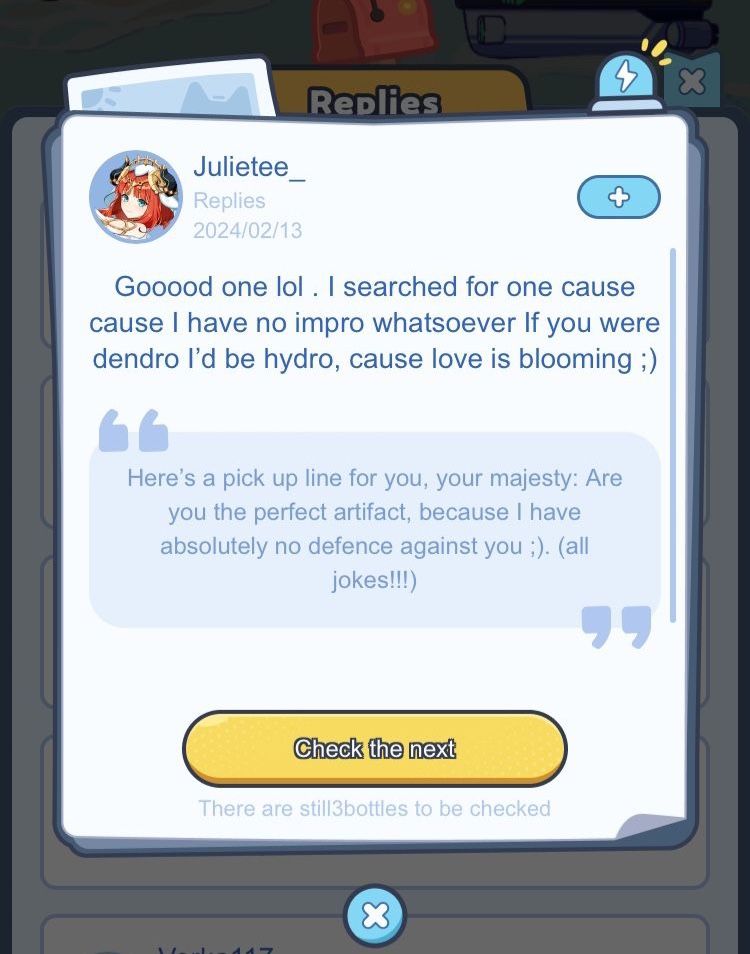Close the Replies panel at top right

[691, 82]
